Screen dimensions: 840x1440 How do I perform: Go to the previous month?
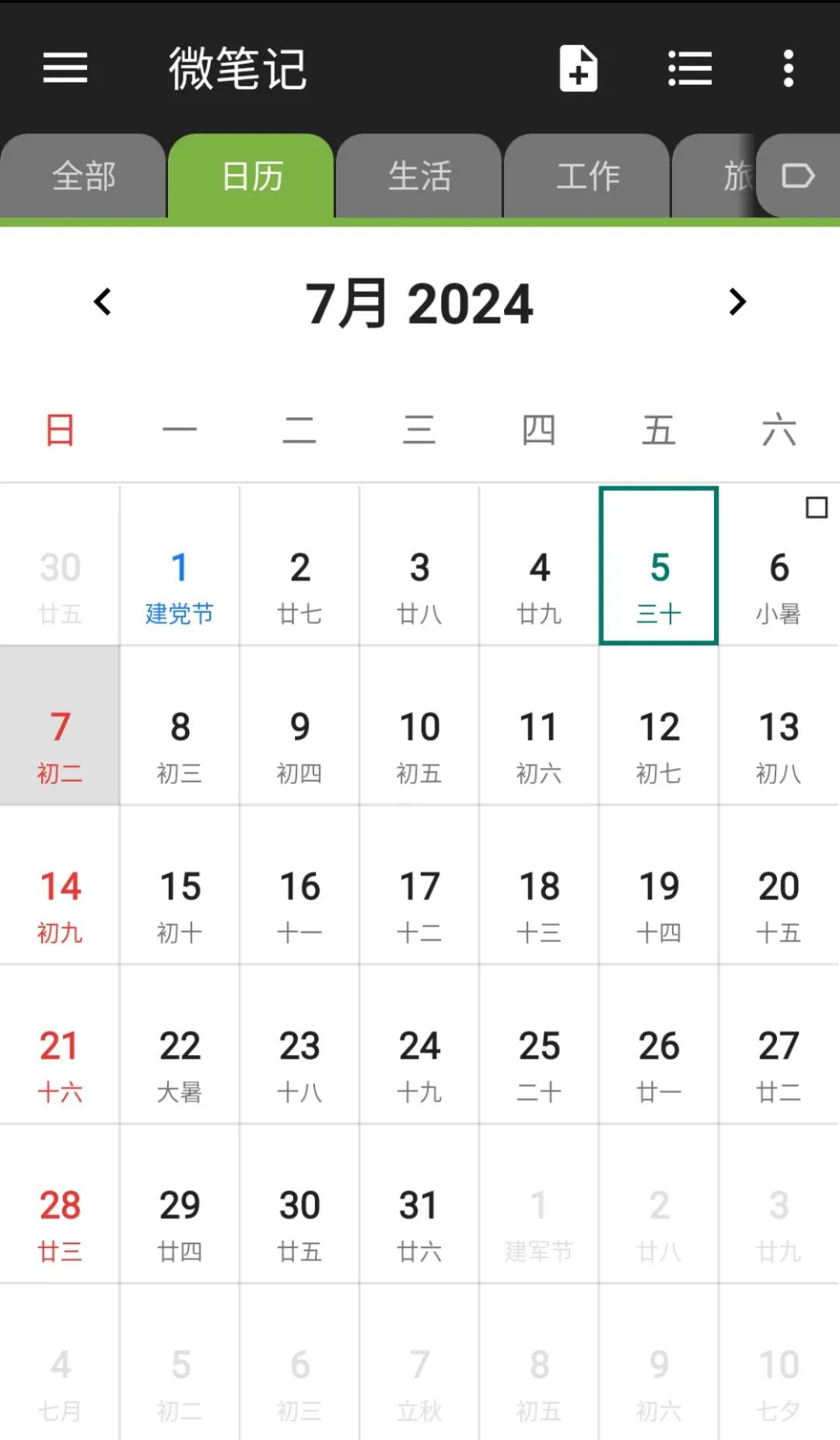point(103,302)
